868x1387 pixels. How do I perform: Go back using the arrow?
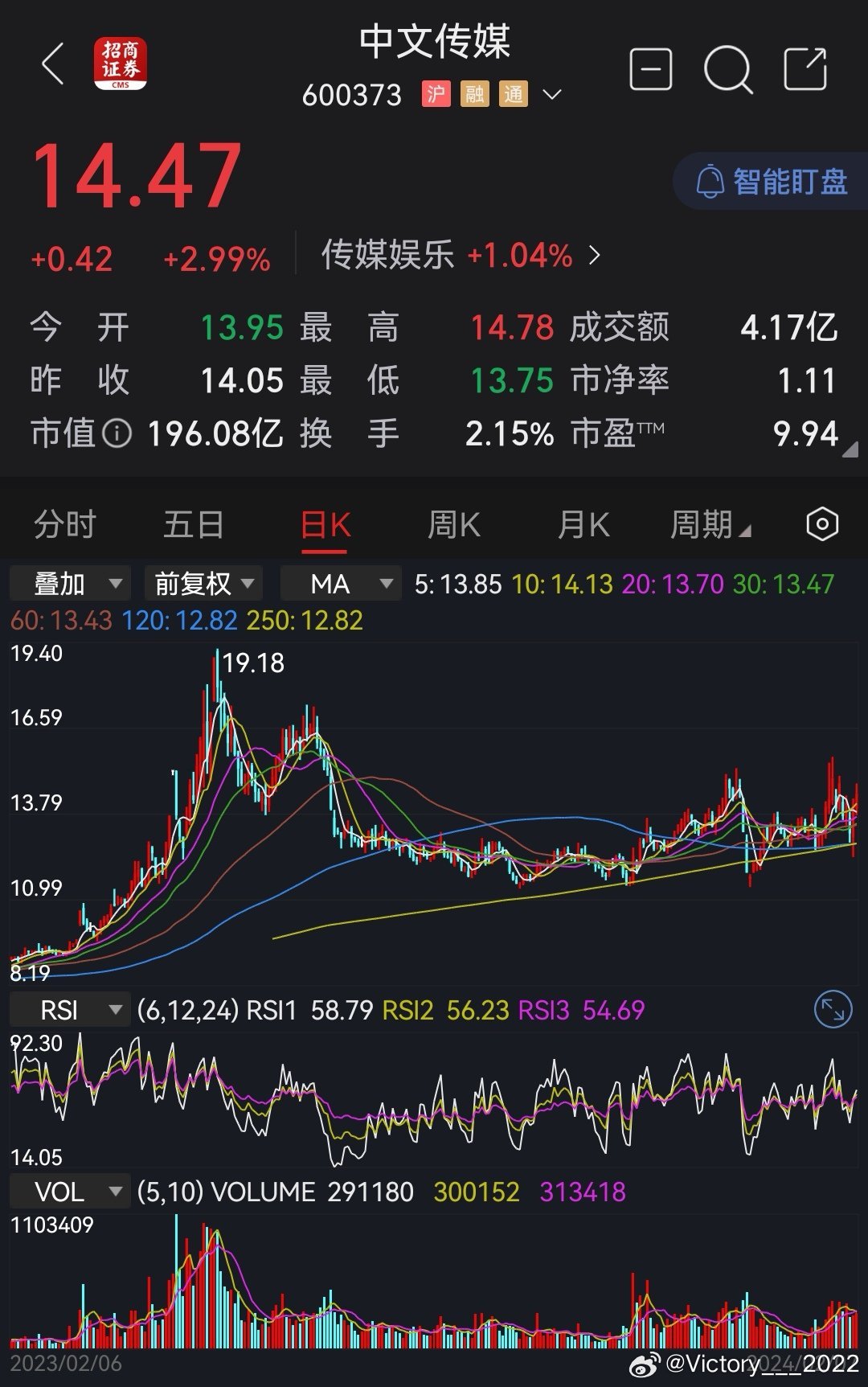53,64
